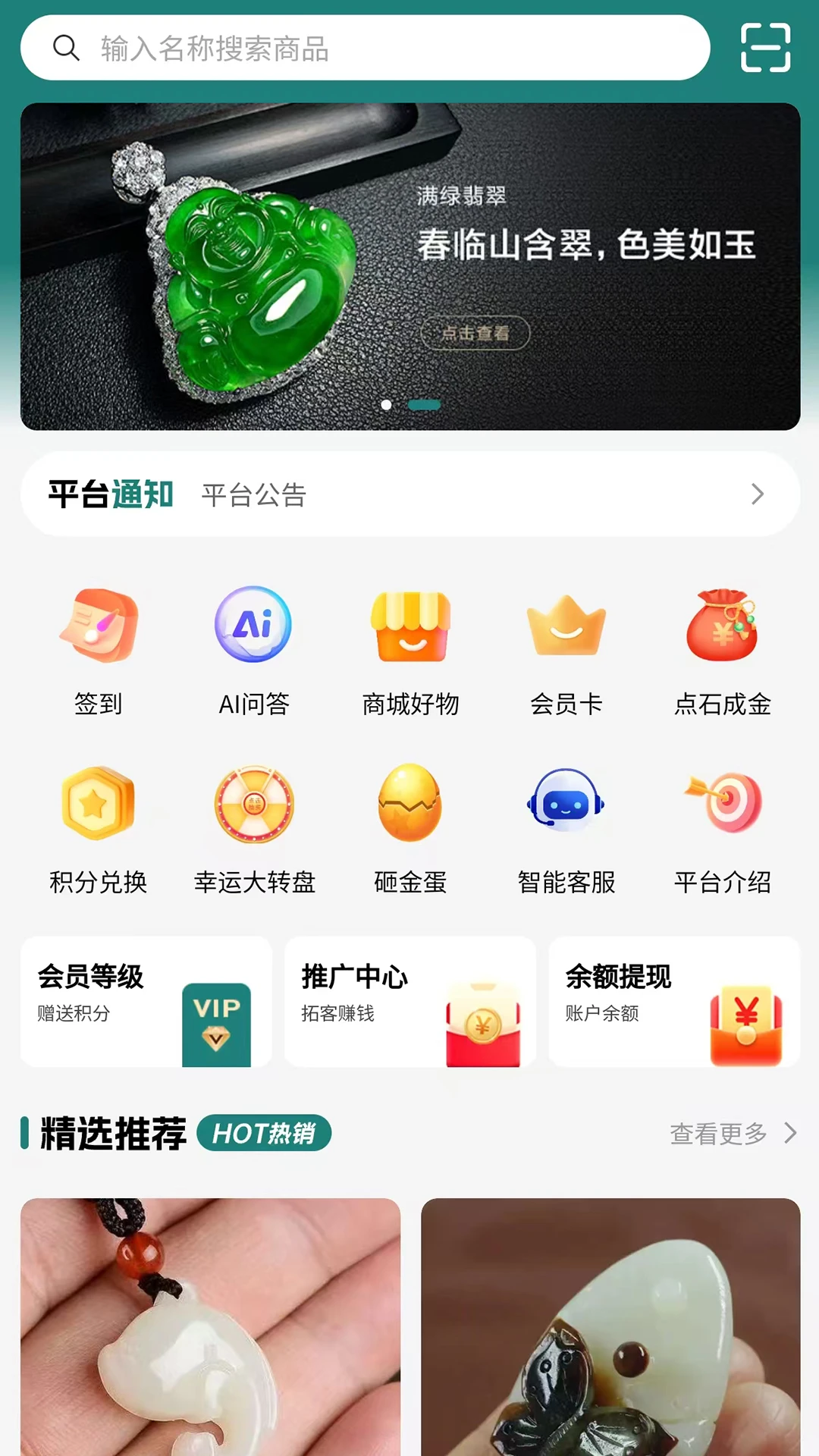Open the carved jade pebble product

(x=610, y=1327)
